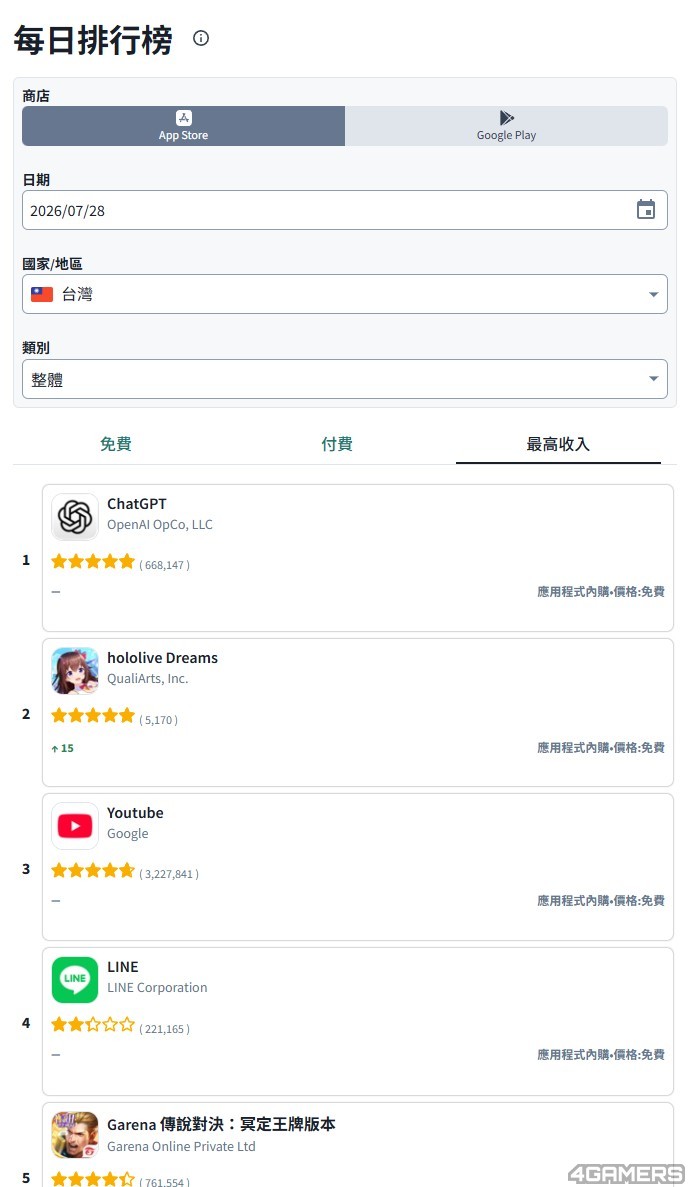Expand the 類別 dropdown showing 整體
The image size is (690, 1187).
[x=345, y=379]
